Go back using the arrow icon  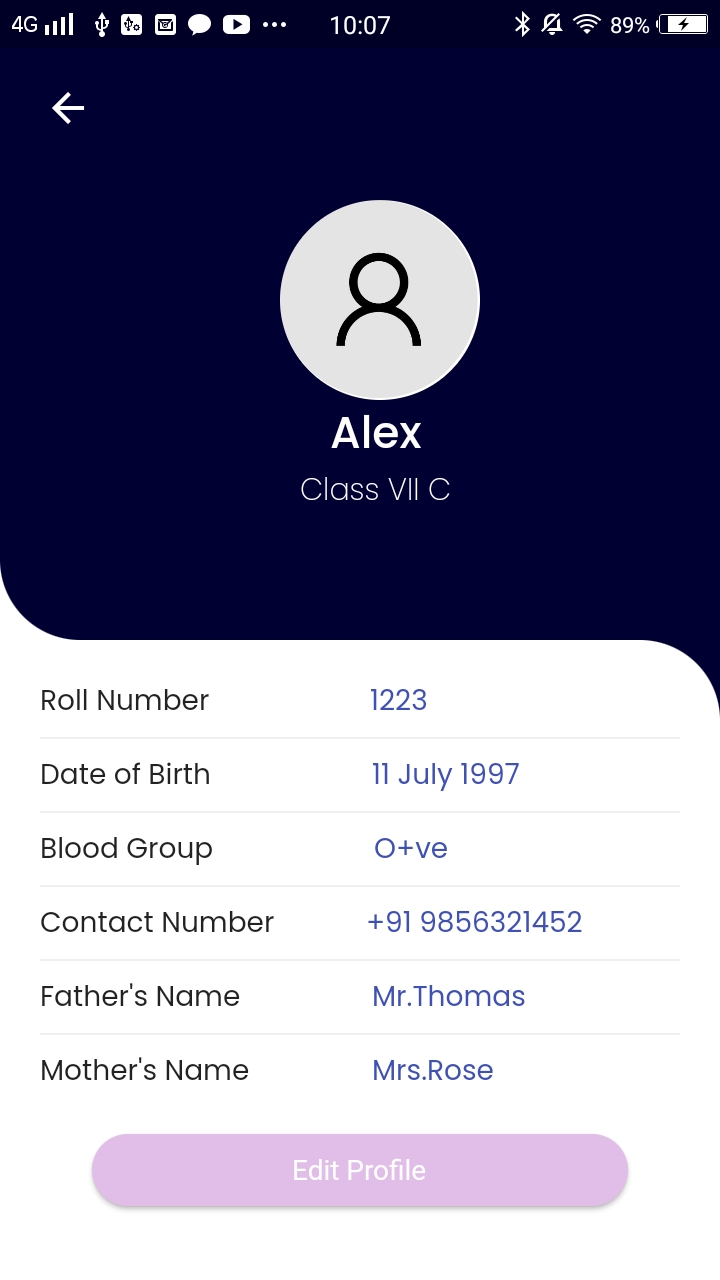point(68,108)
